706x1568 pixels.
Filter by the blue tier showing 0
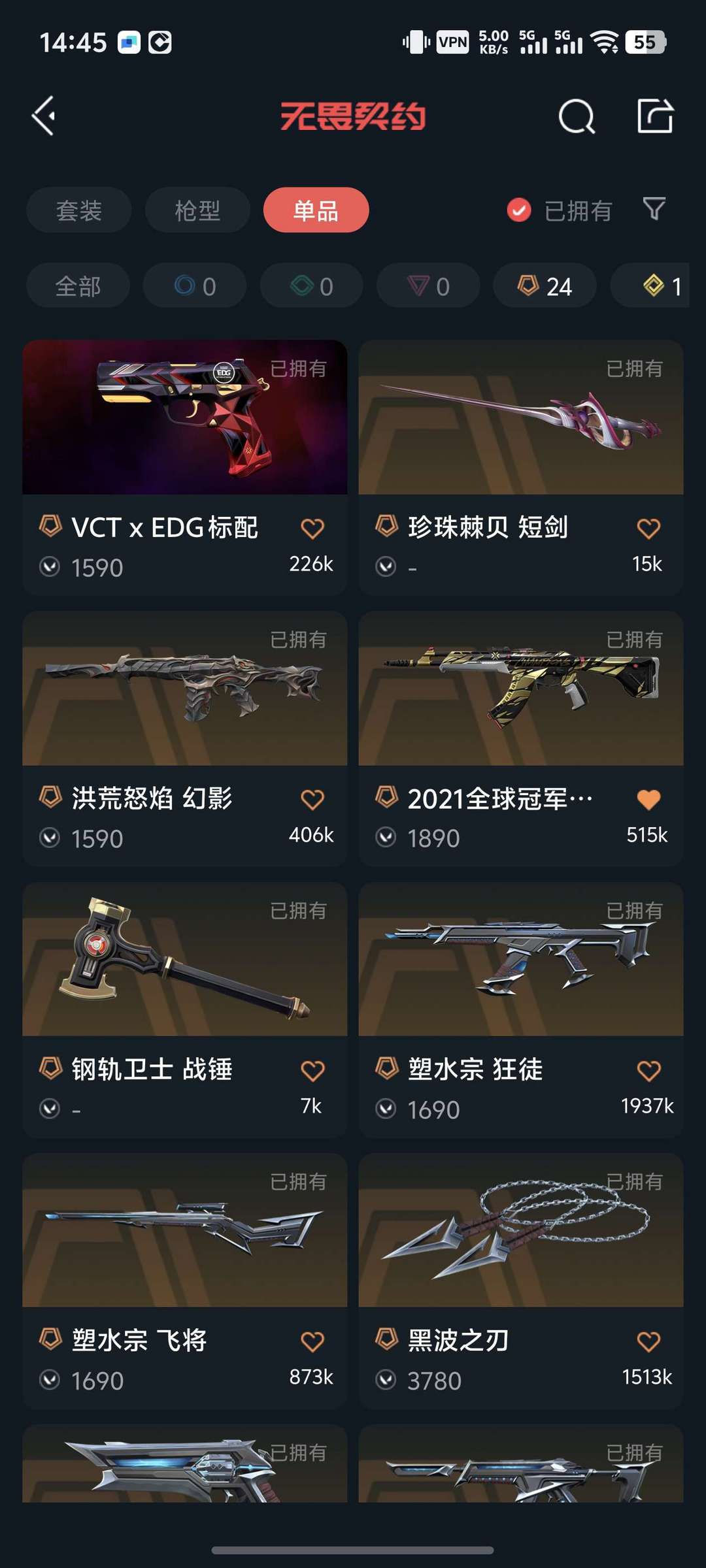pyautogui.click(x=195, y=286)
